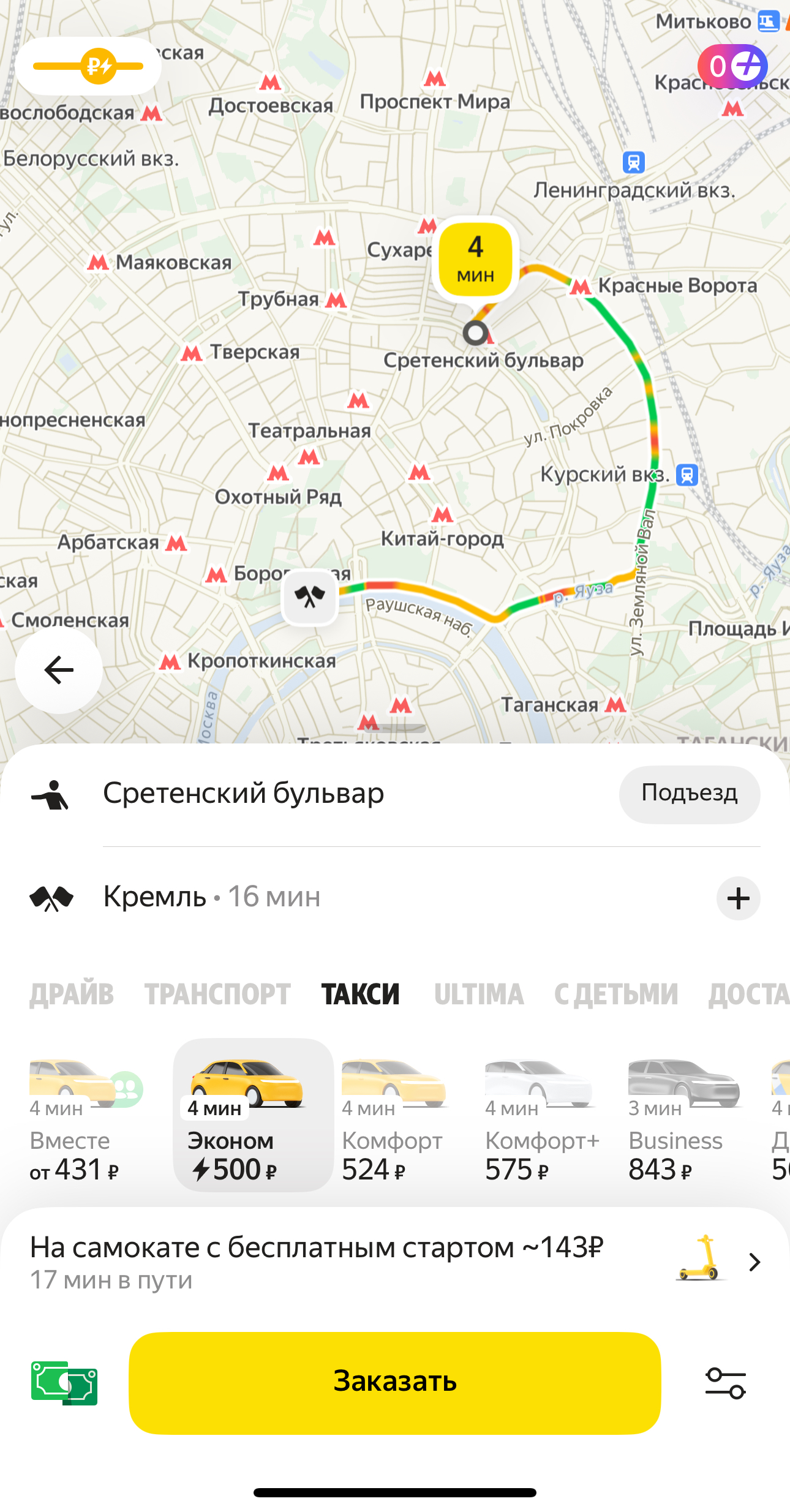The width and height of the screenshot is (790, 1512).
Task: Open the С детьми tab
Action: point(616,994)
